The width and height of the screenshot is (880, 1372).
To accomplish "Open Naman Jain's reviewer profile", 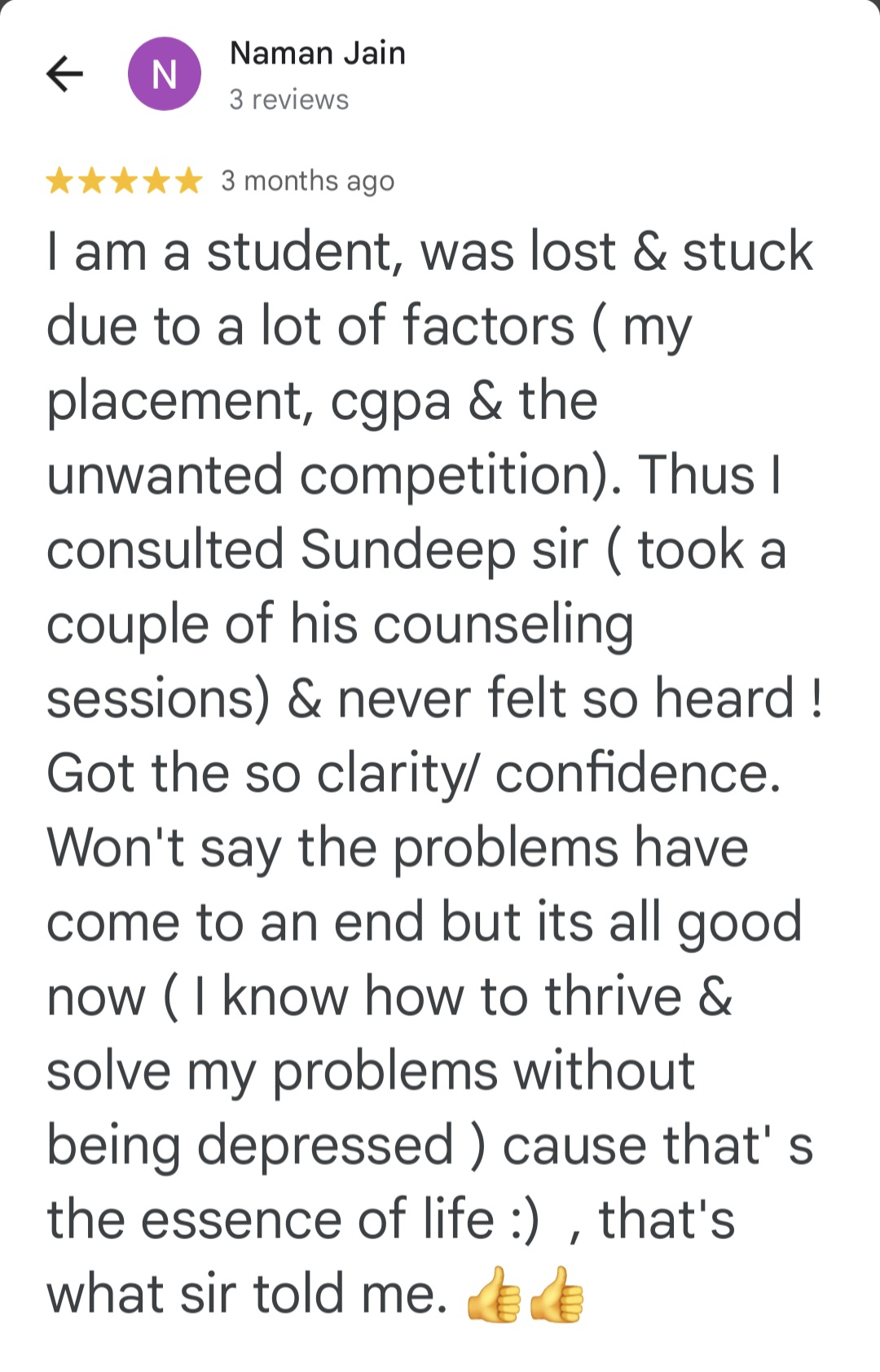I will click(x=317, y=54).
